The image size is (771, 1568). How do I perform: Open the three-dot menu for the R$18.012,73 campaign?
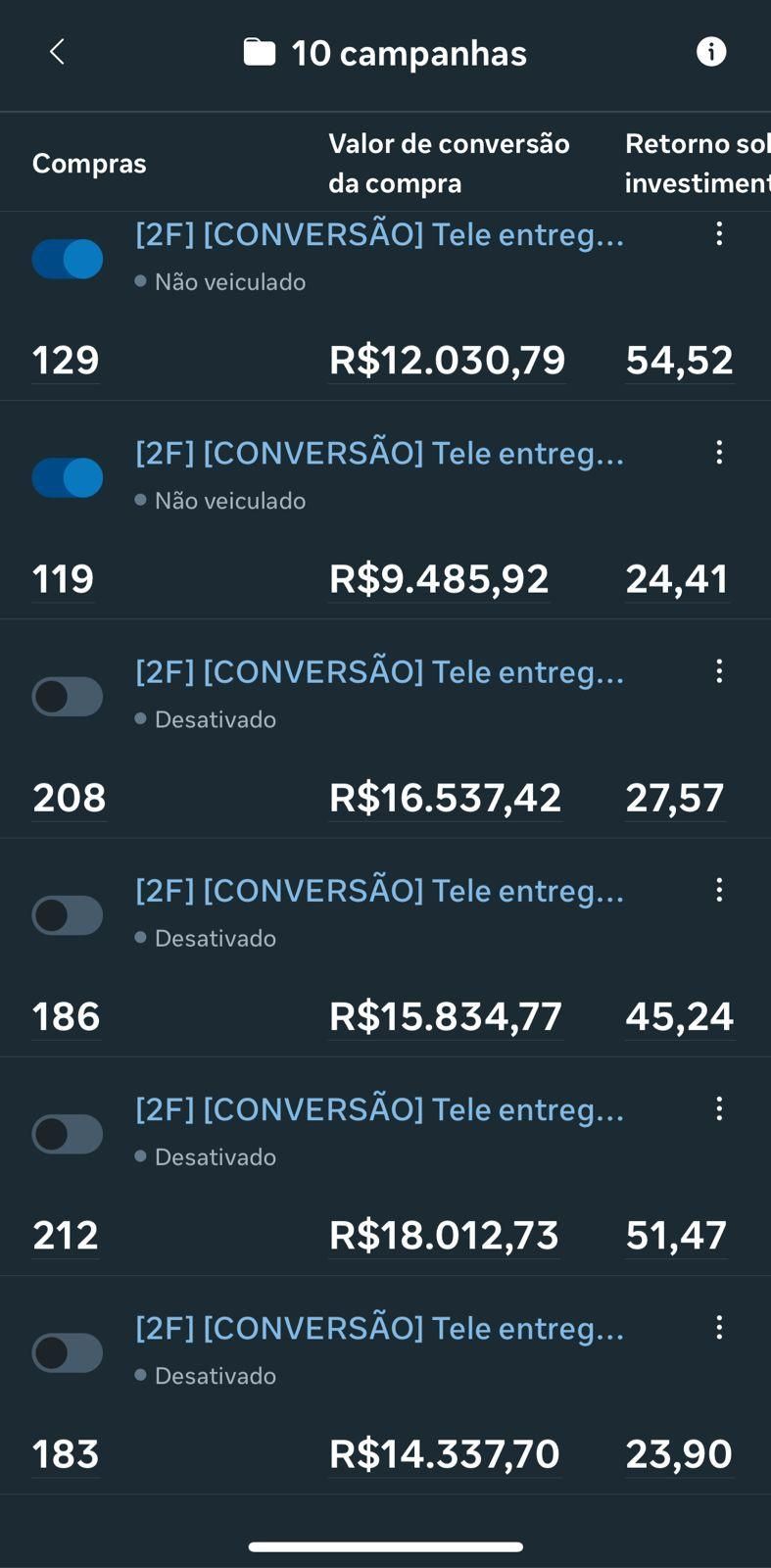click(x=719, y=1108)
